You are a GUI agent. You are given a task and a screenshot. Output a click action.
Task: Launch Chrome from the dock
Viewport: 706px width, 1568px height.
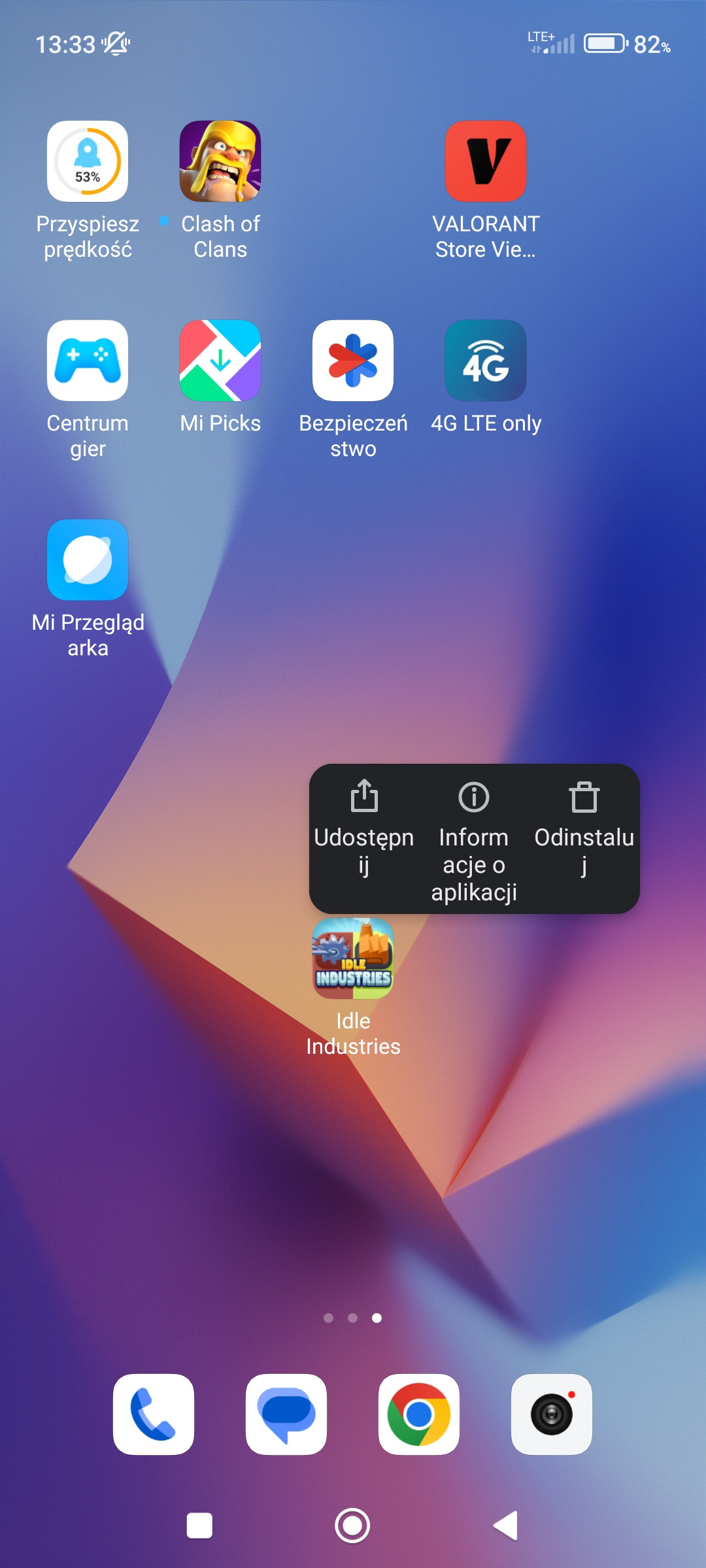click(x=419, y=1414)
